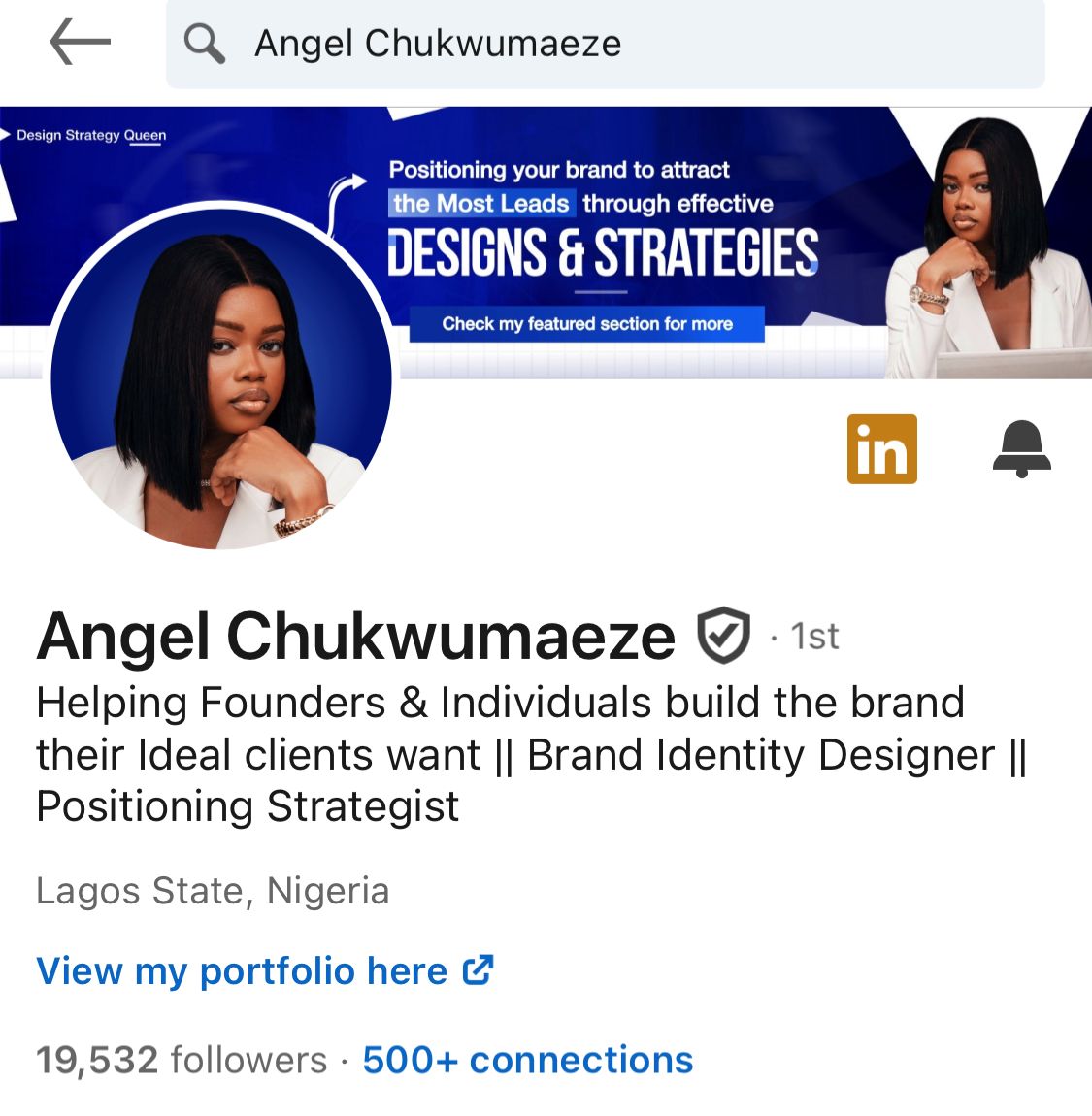View the 500+ connections list

(528, 1060)
